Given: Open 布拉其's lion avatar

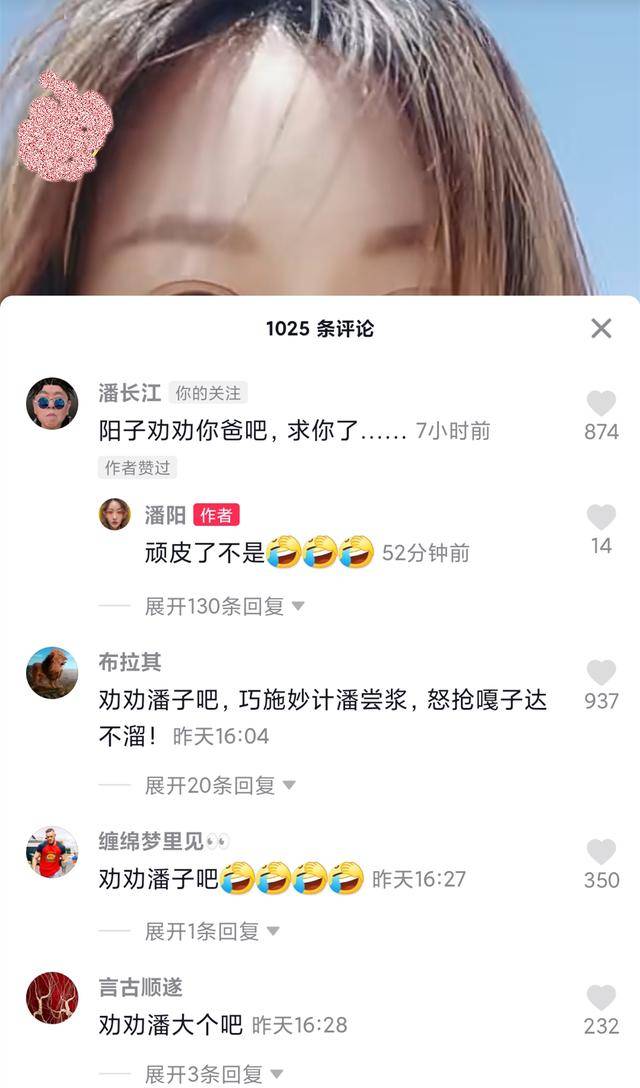Looking at the screenshot, I should pyautogui.click(x=52, y=672).
